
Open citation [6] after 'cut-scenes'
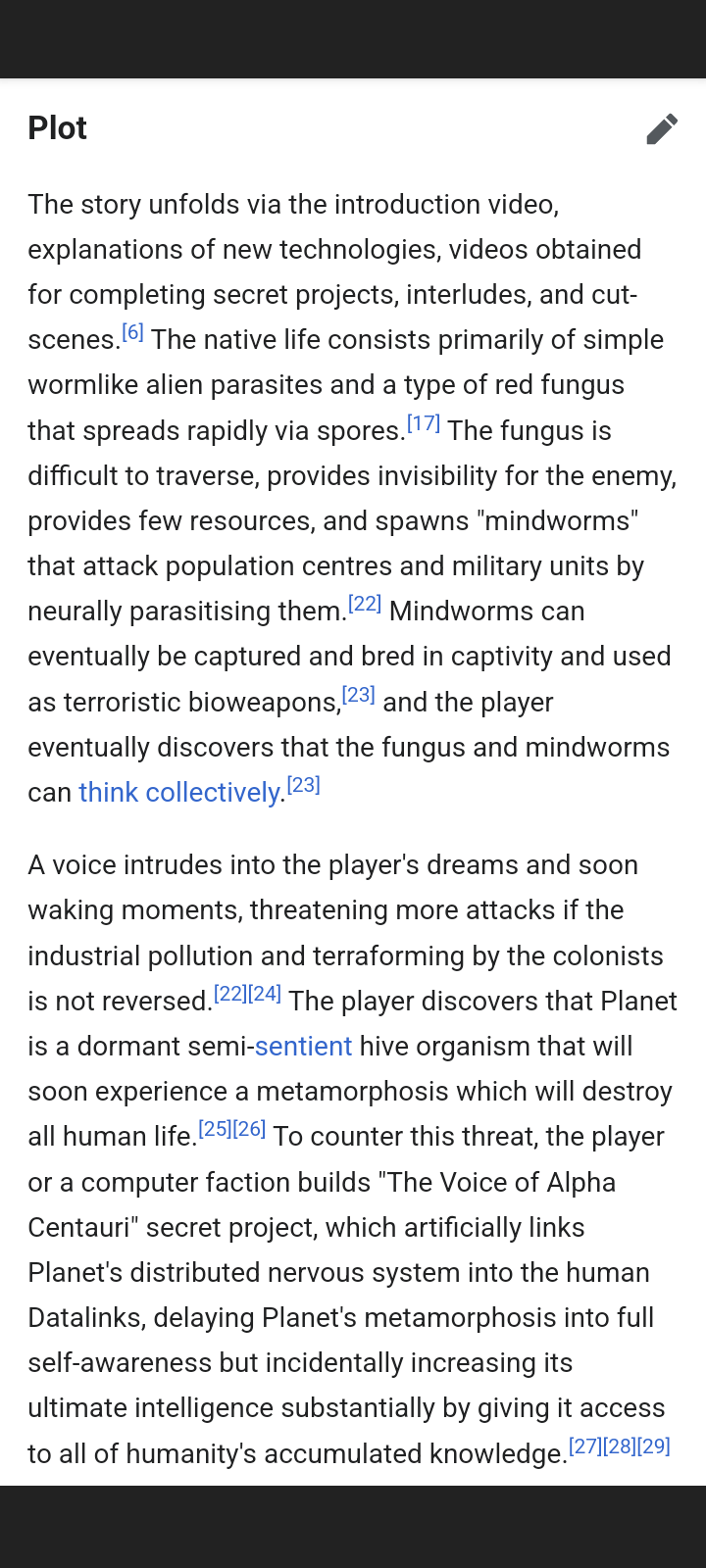pos(132,332)
